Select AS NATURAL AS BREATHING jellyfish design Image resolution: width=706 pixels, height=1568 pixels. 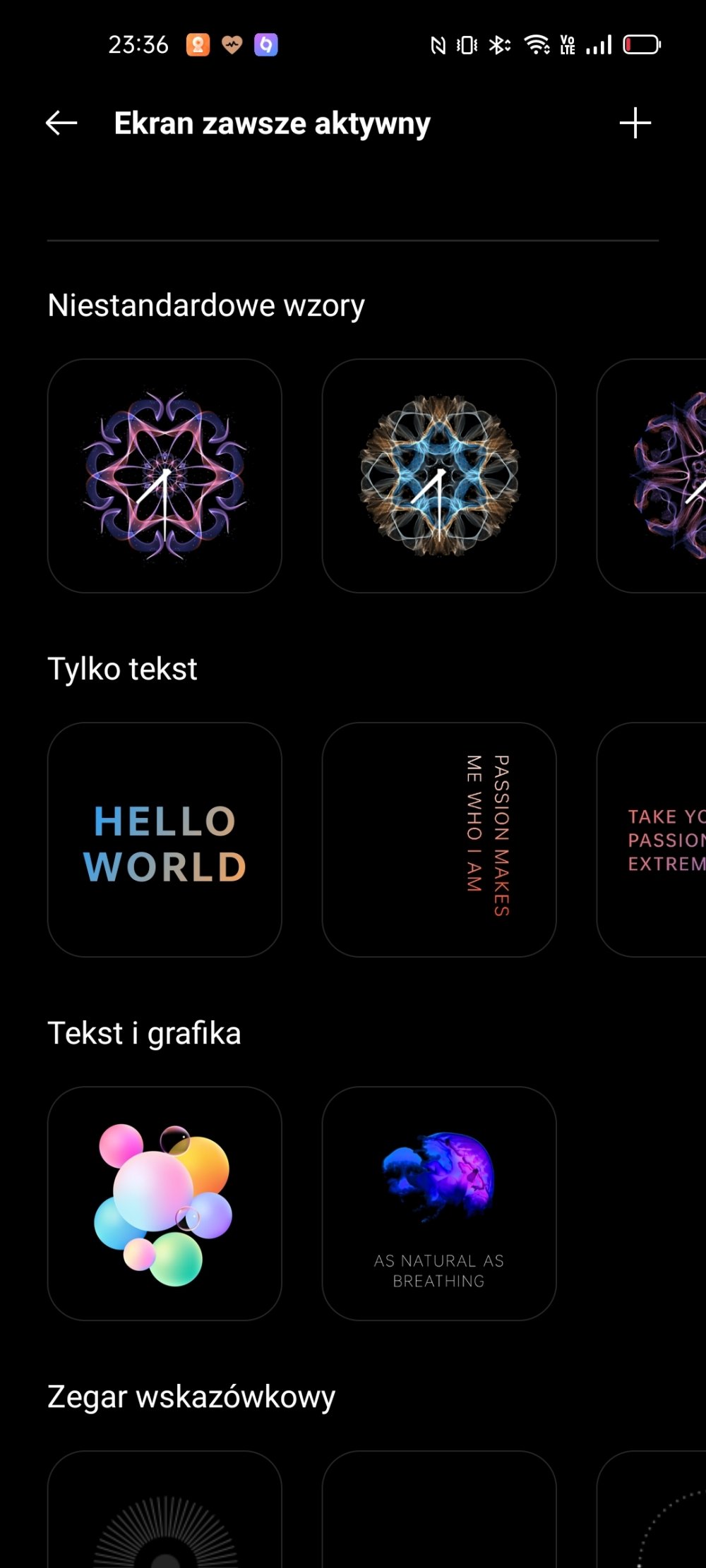click(x=438, y=1204)
